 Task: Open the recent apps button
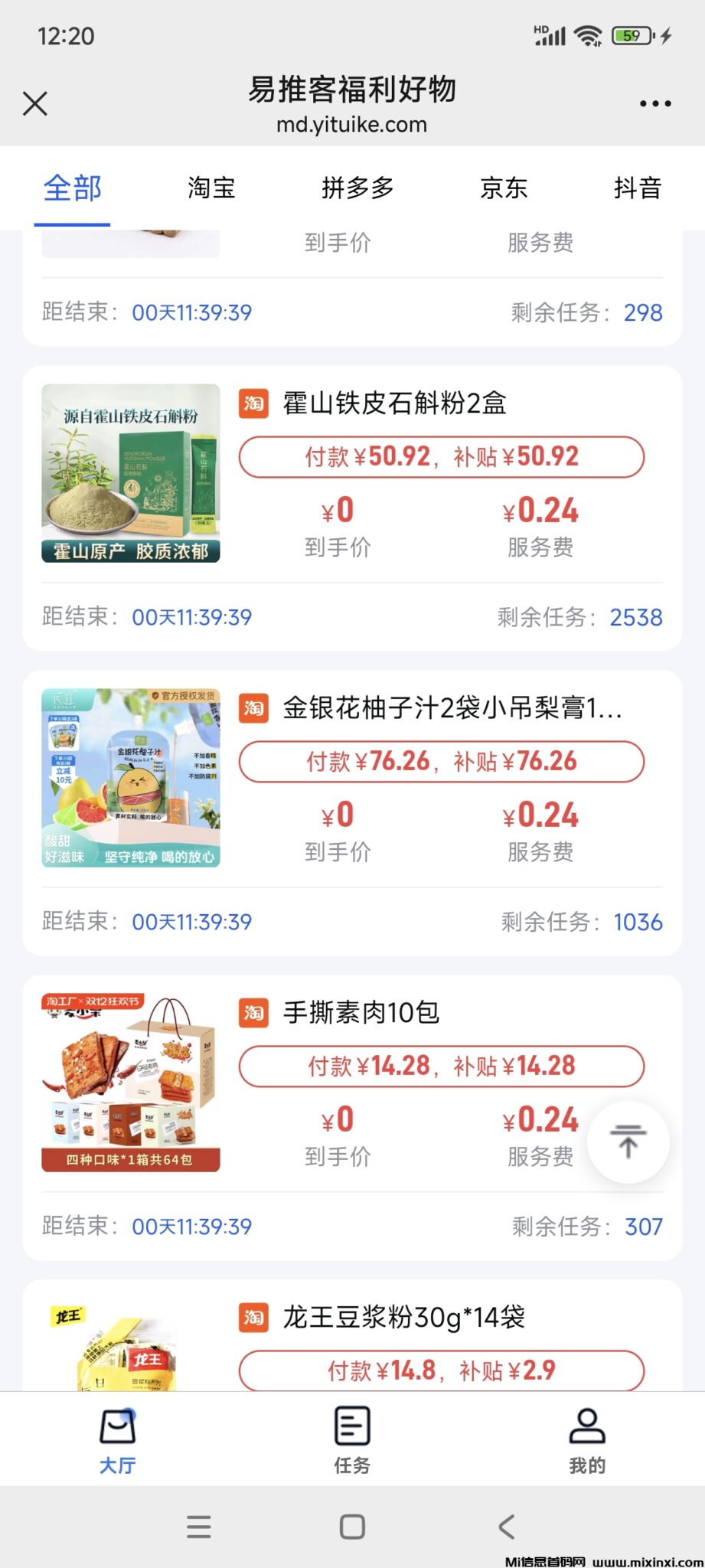(198, 1527)
